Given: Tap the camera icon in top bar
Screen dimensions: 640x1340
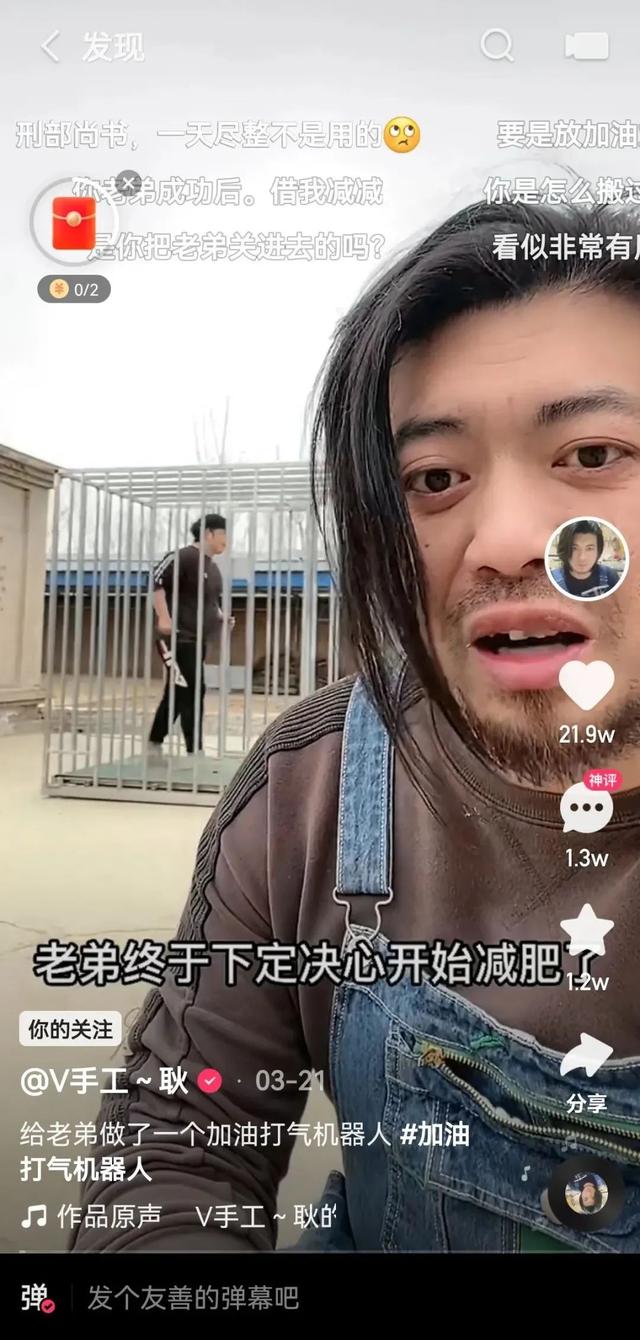Looking at the screenshot, I should [586, 46].
